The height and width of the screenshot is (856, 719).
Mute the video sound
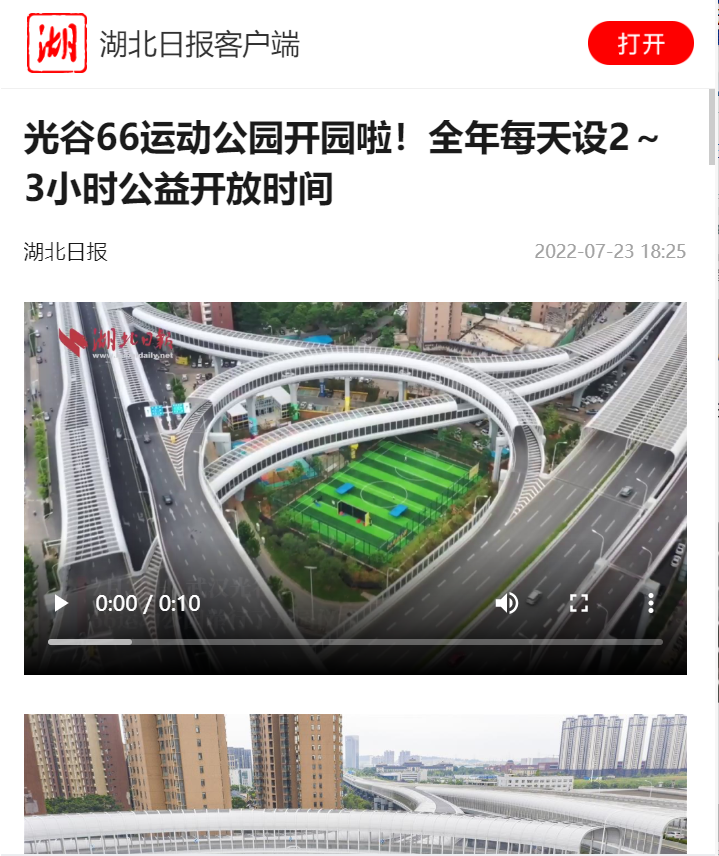(507, 603)
